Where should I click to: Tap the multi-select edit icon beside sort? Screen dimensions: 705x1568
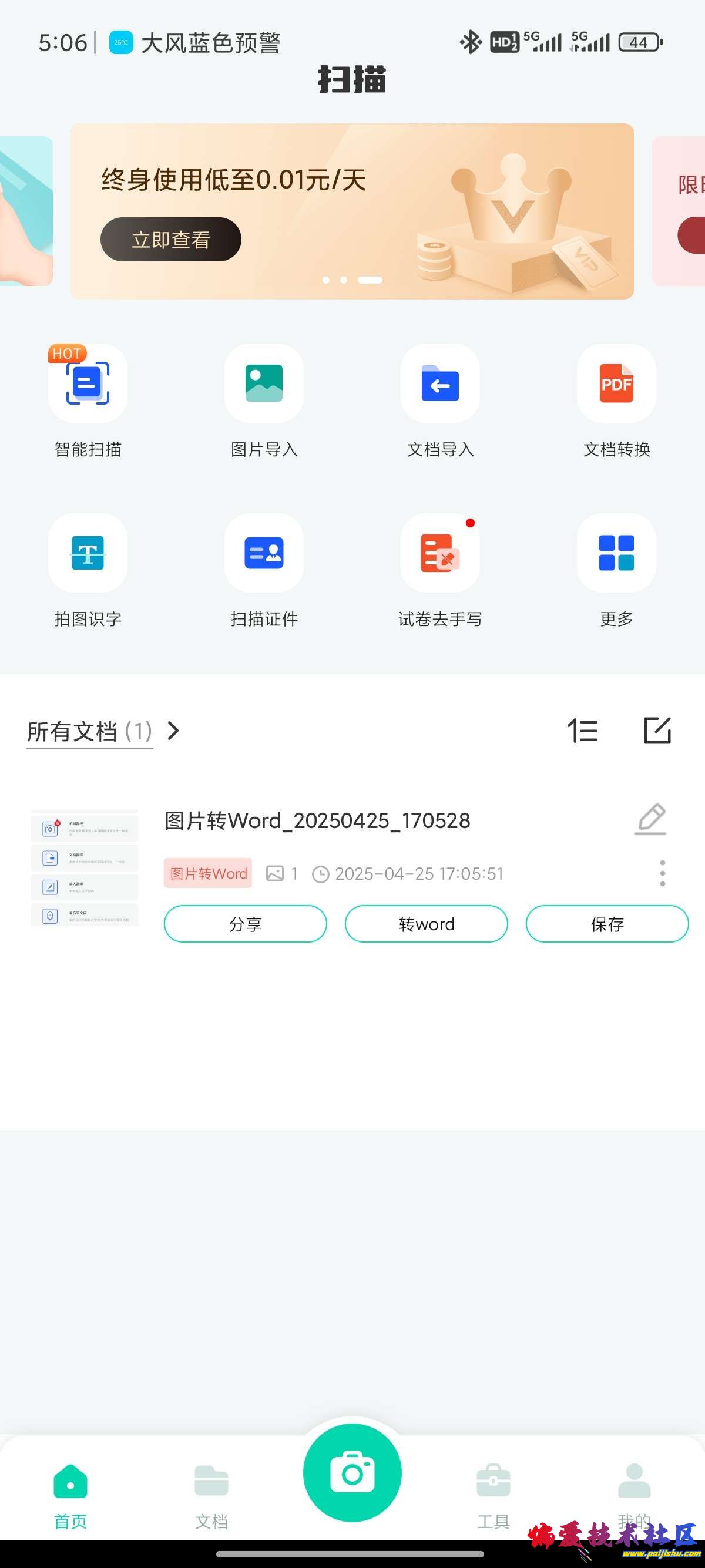click(657, 731)
